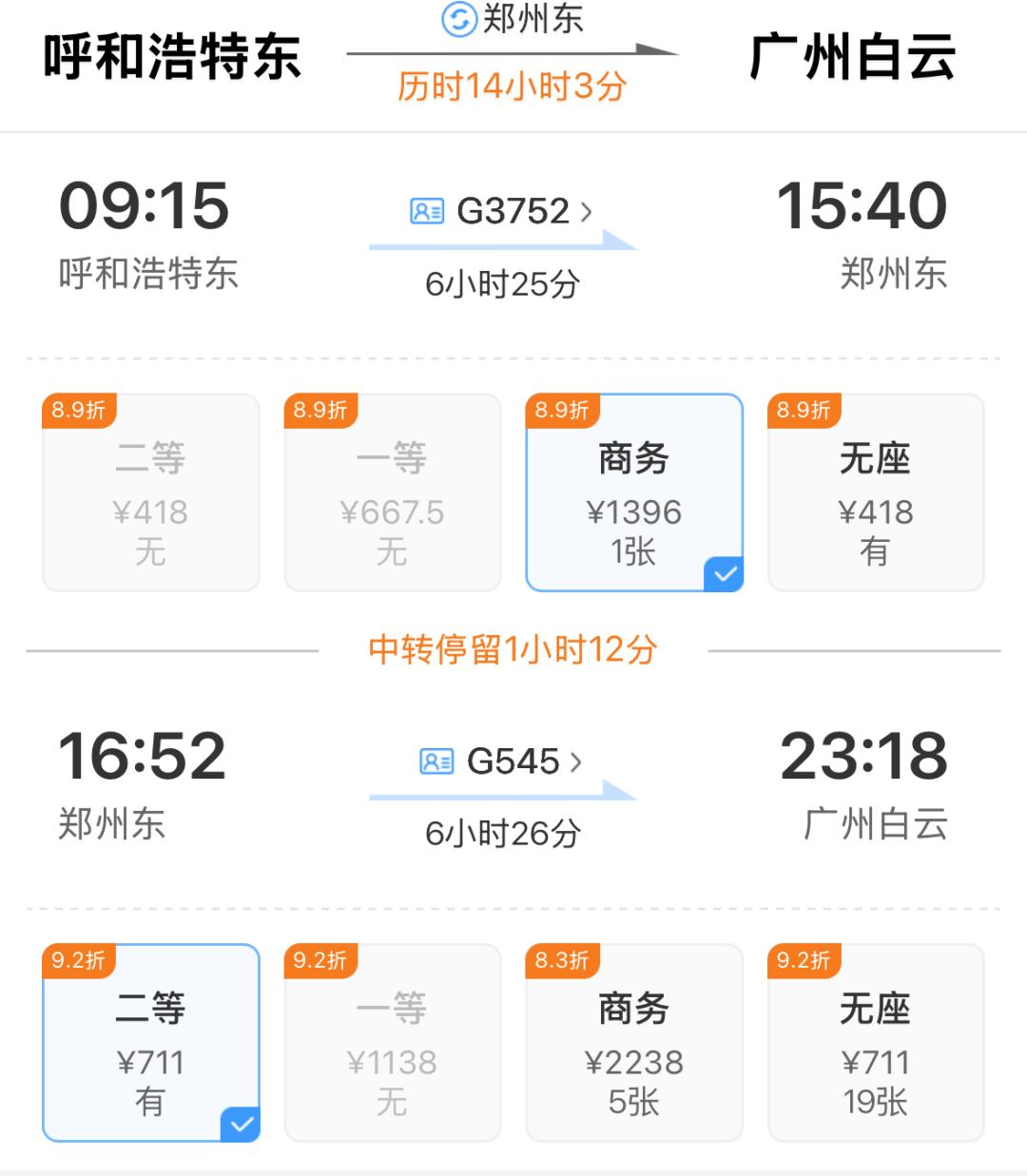Choose 一等 seat for G545 at ¥1138

point(392,1043)
